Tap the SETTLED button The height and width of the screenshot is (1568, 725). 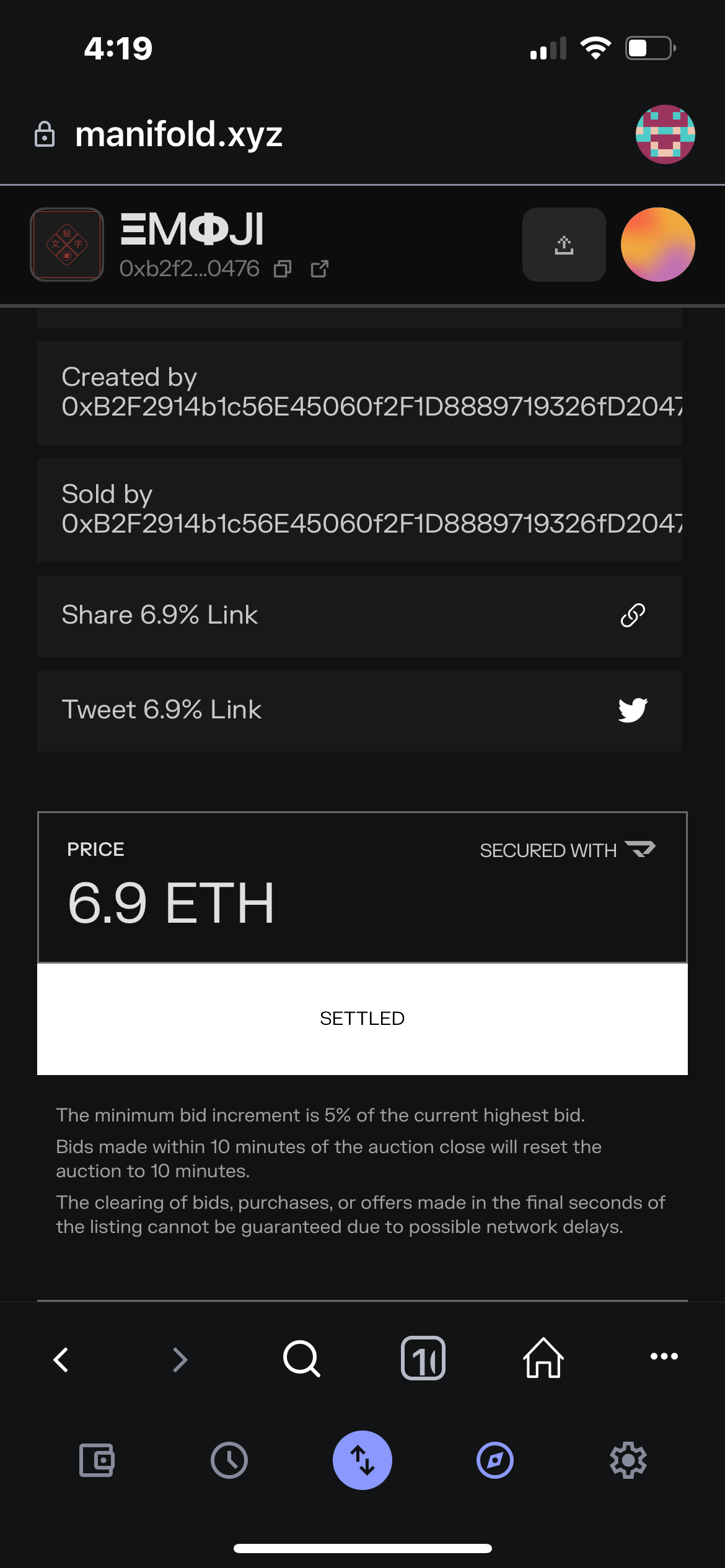coord(362,1019)
